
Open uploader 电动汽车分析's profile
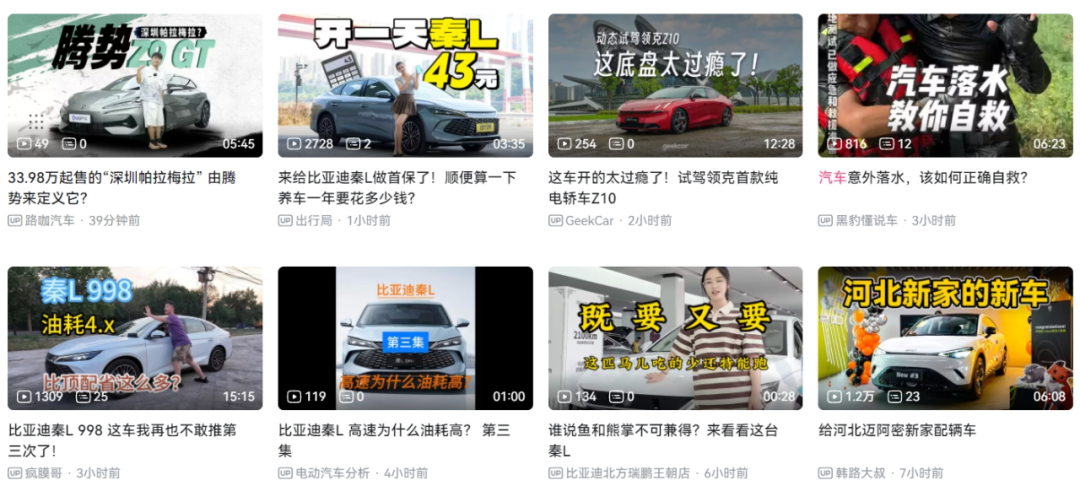(332, 473)
